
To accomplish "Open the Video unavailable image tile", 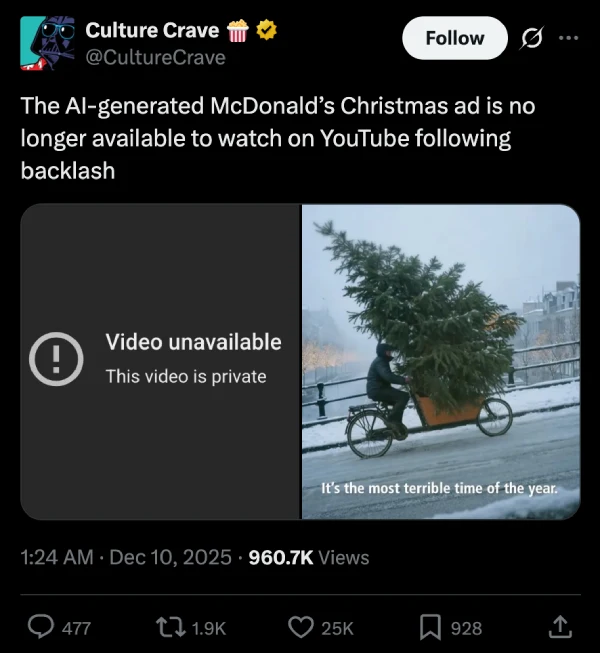I will tap(161, 361).
